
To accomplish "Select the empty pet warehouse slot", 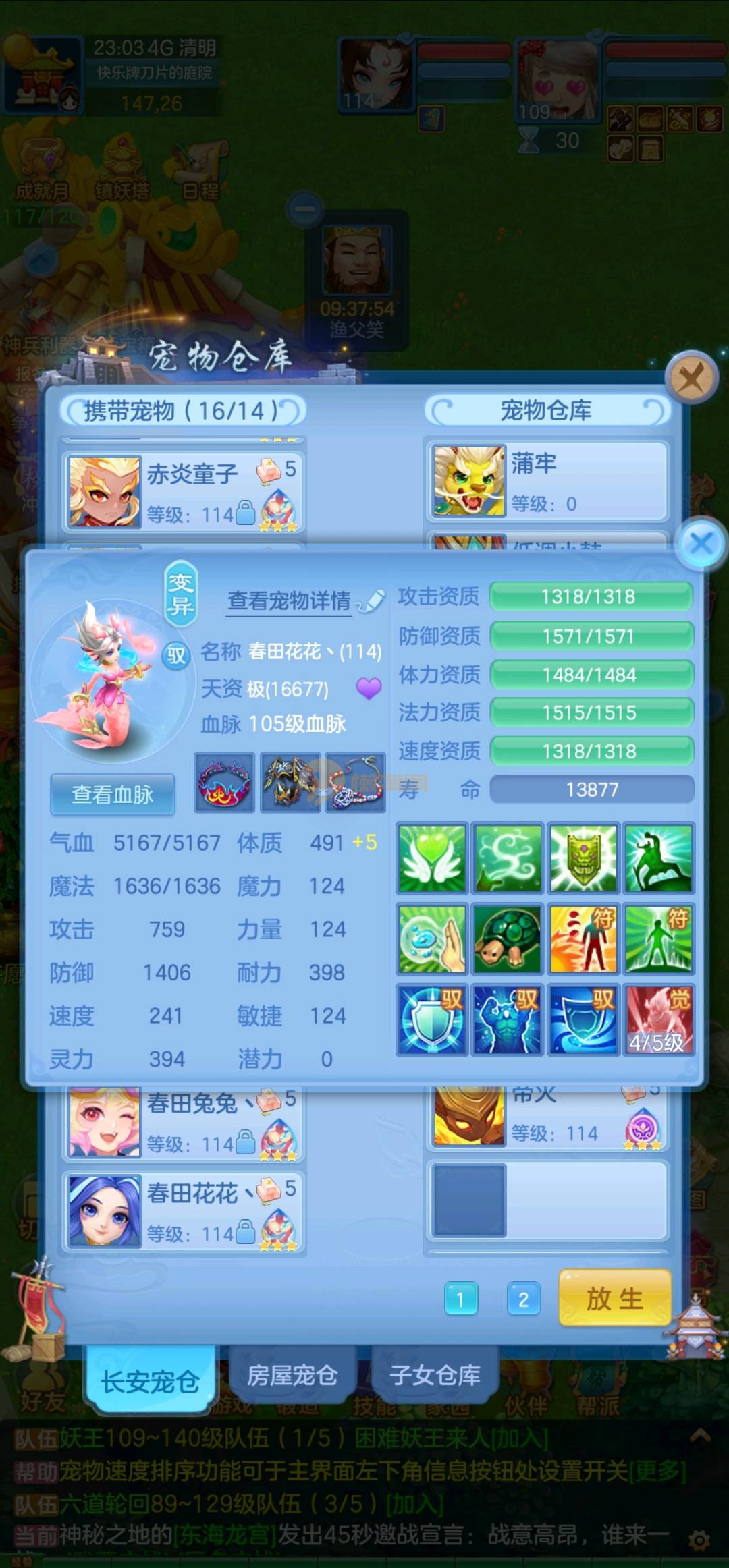I will (x=547, y=1200).
